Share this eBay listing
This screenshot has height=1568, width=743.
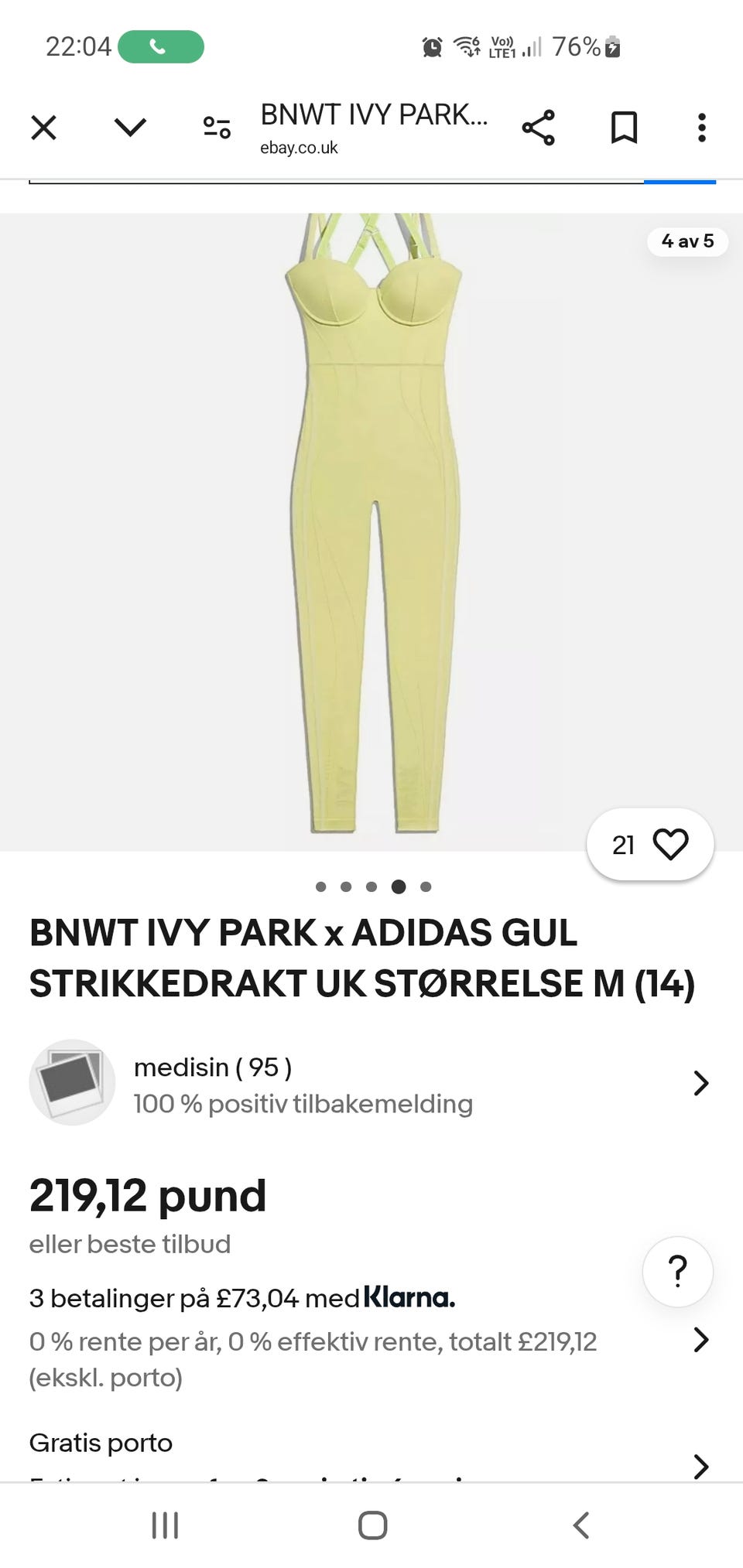(538, 128)
